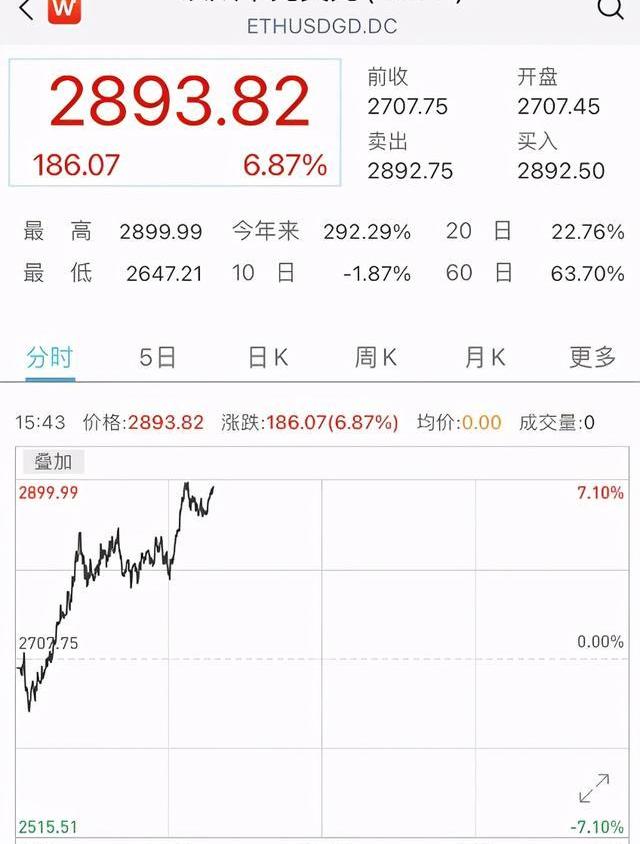Switch to the 5日 chart tab
This screenshot has height=844, width=640.
point(158,357)
